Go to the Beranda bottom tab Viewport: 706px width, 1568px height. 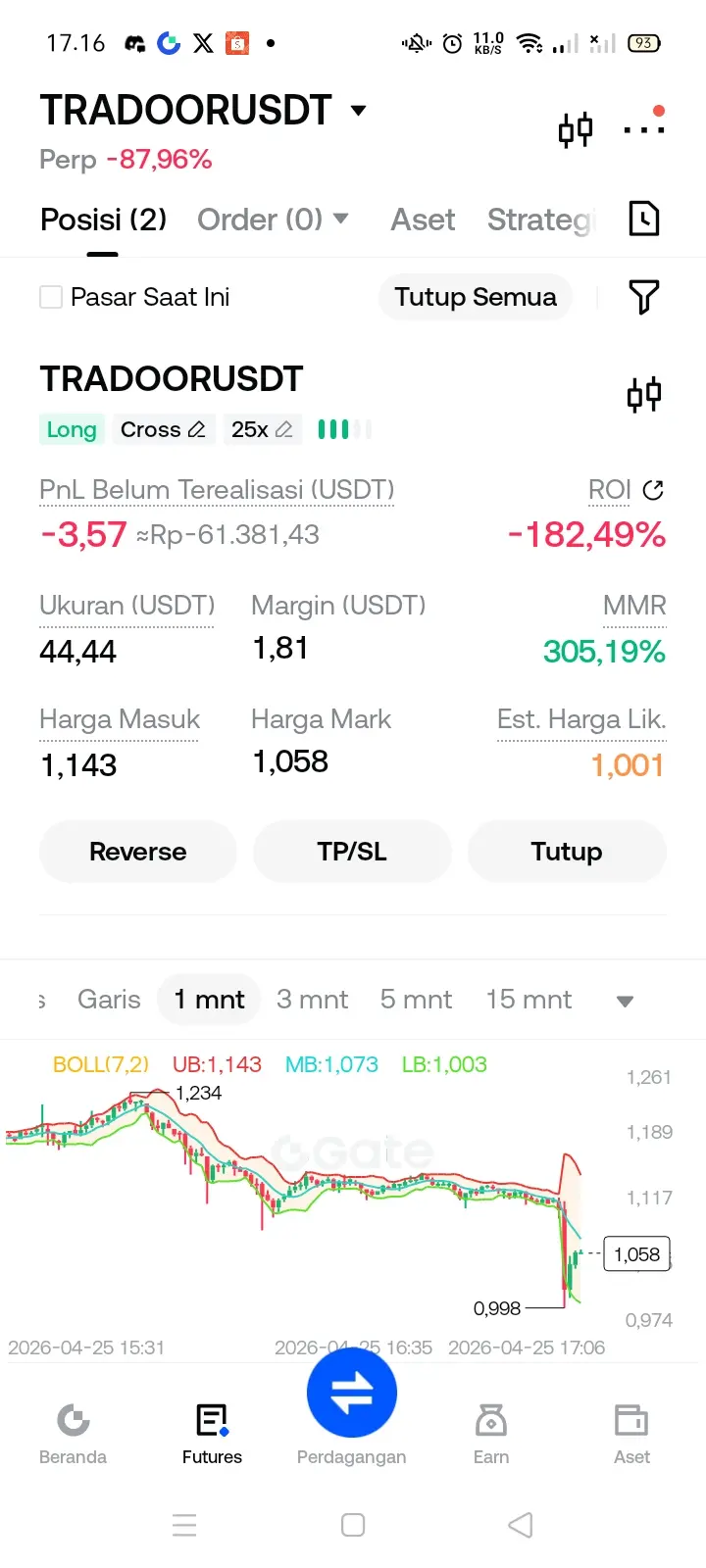73,1434
